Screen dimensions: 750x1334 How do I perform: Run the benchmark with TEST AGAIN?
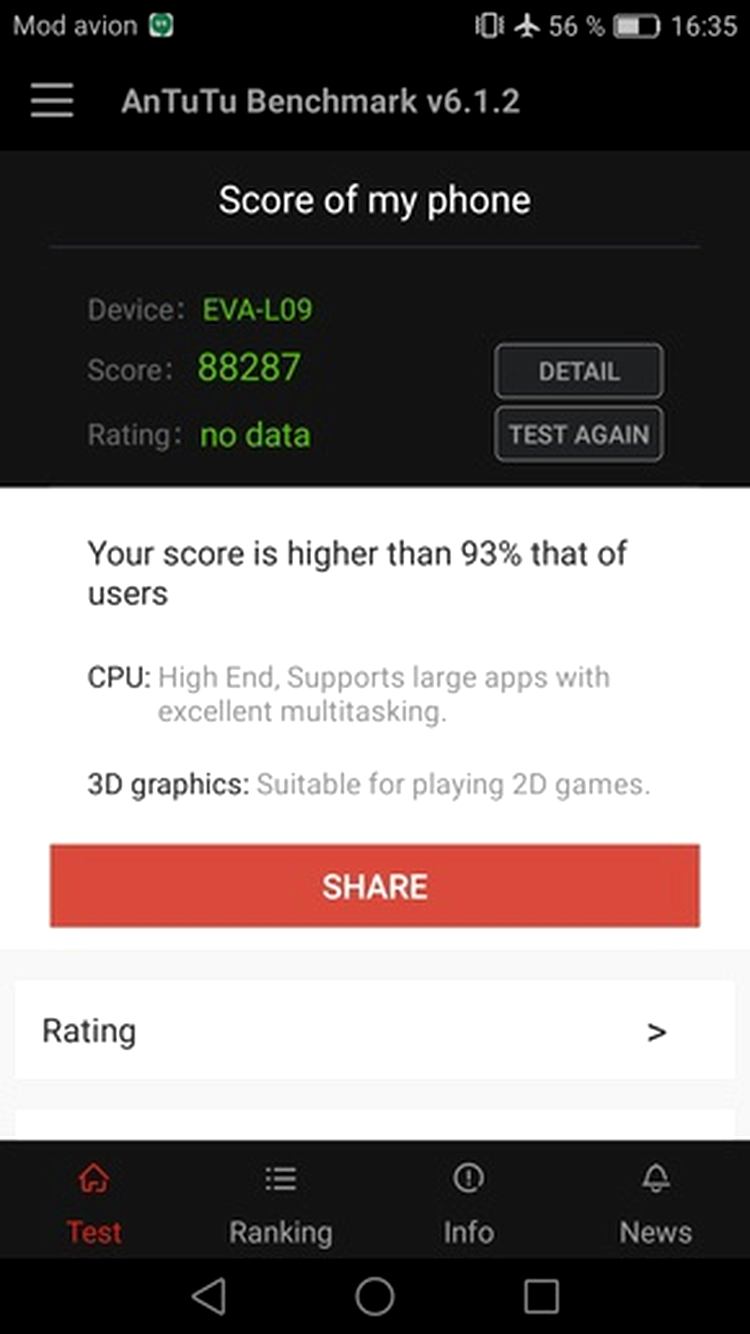click(578, 434)
